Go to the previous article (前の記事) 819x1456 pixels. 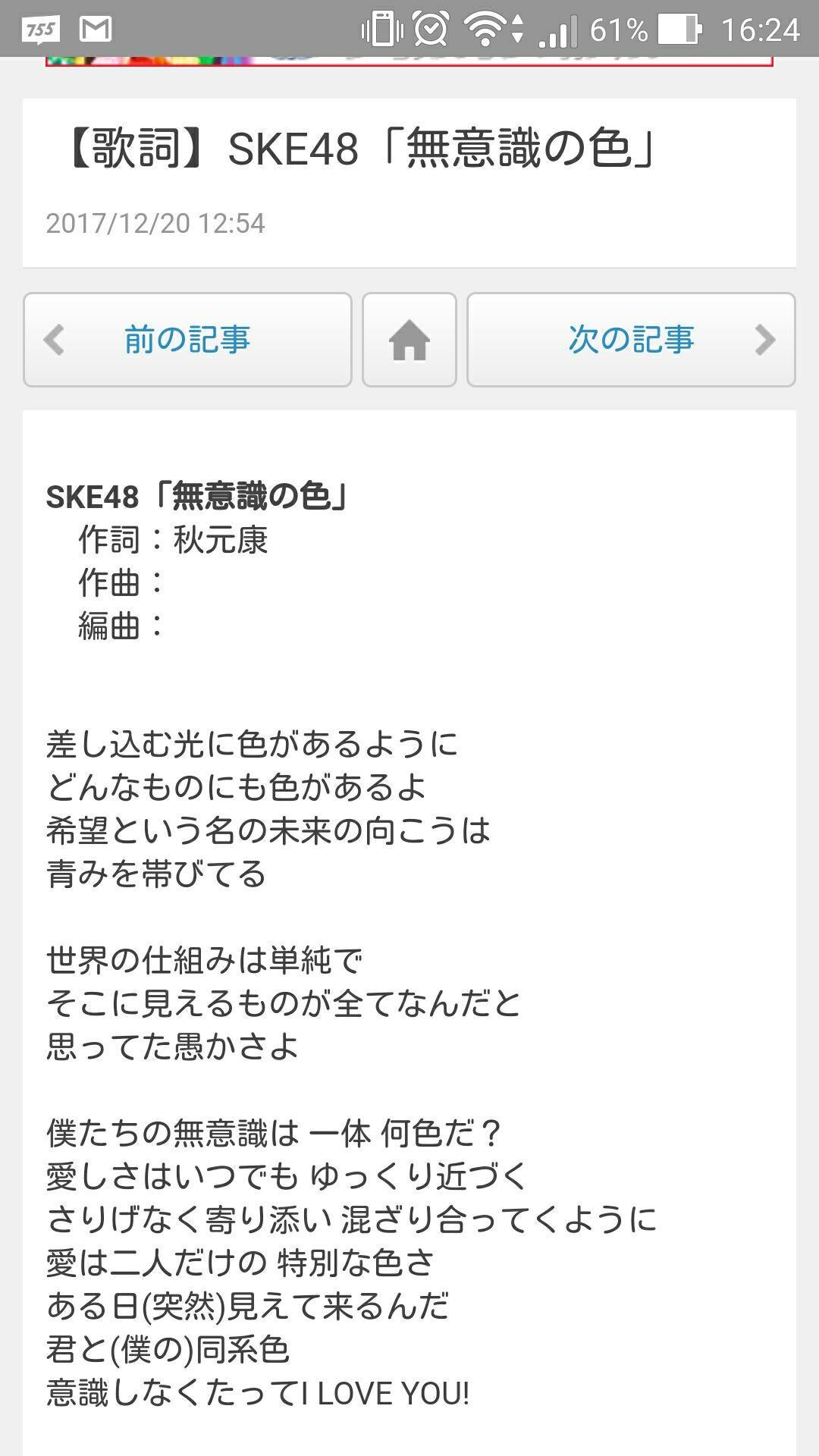[x=187, y=340]
